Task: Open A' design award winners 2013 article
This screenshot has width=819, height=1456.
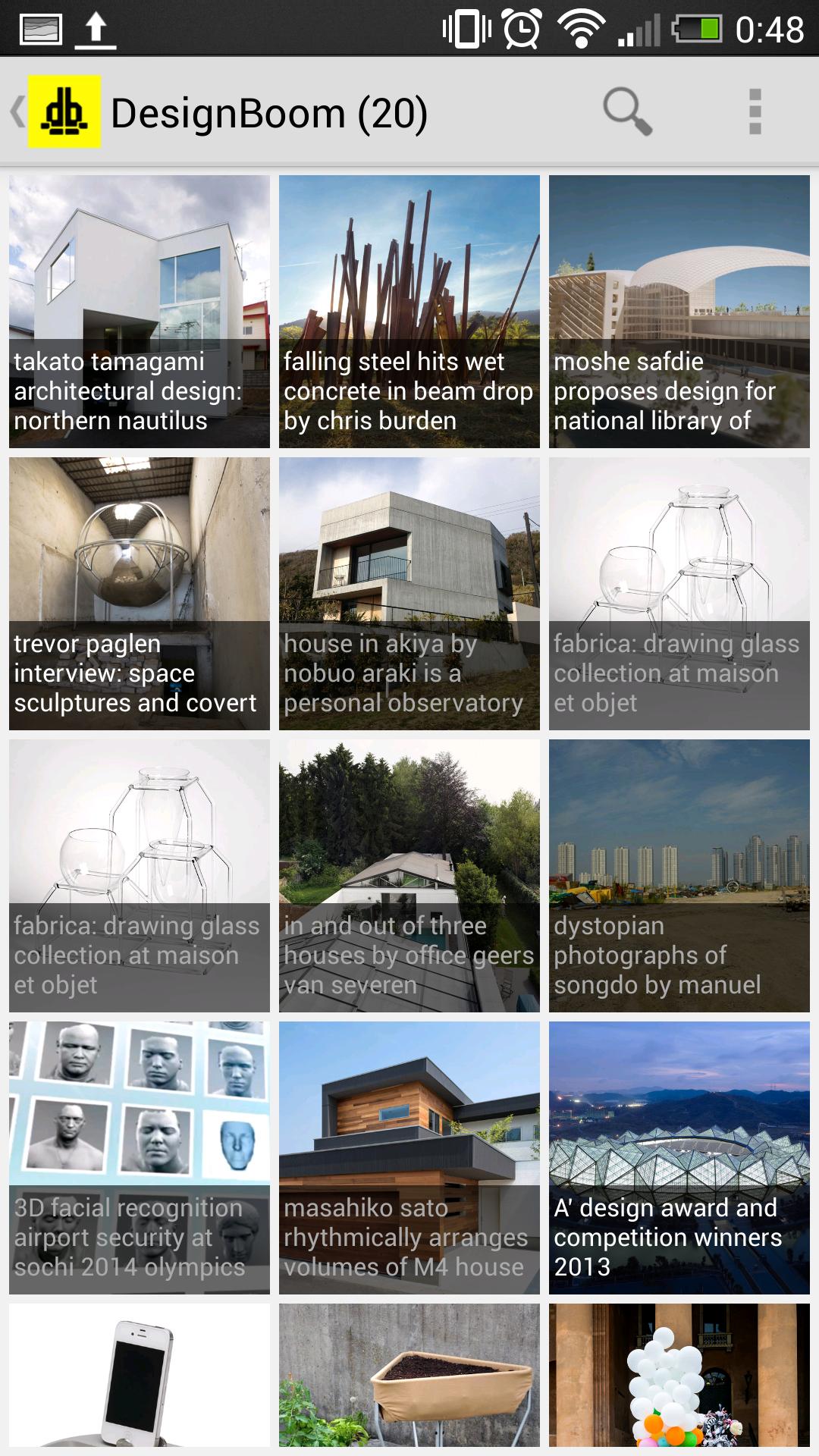Action: point(679,1158)
